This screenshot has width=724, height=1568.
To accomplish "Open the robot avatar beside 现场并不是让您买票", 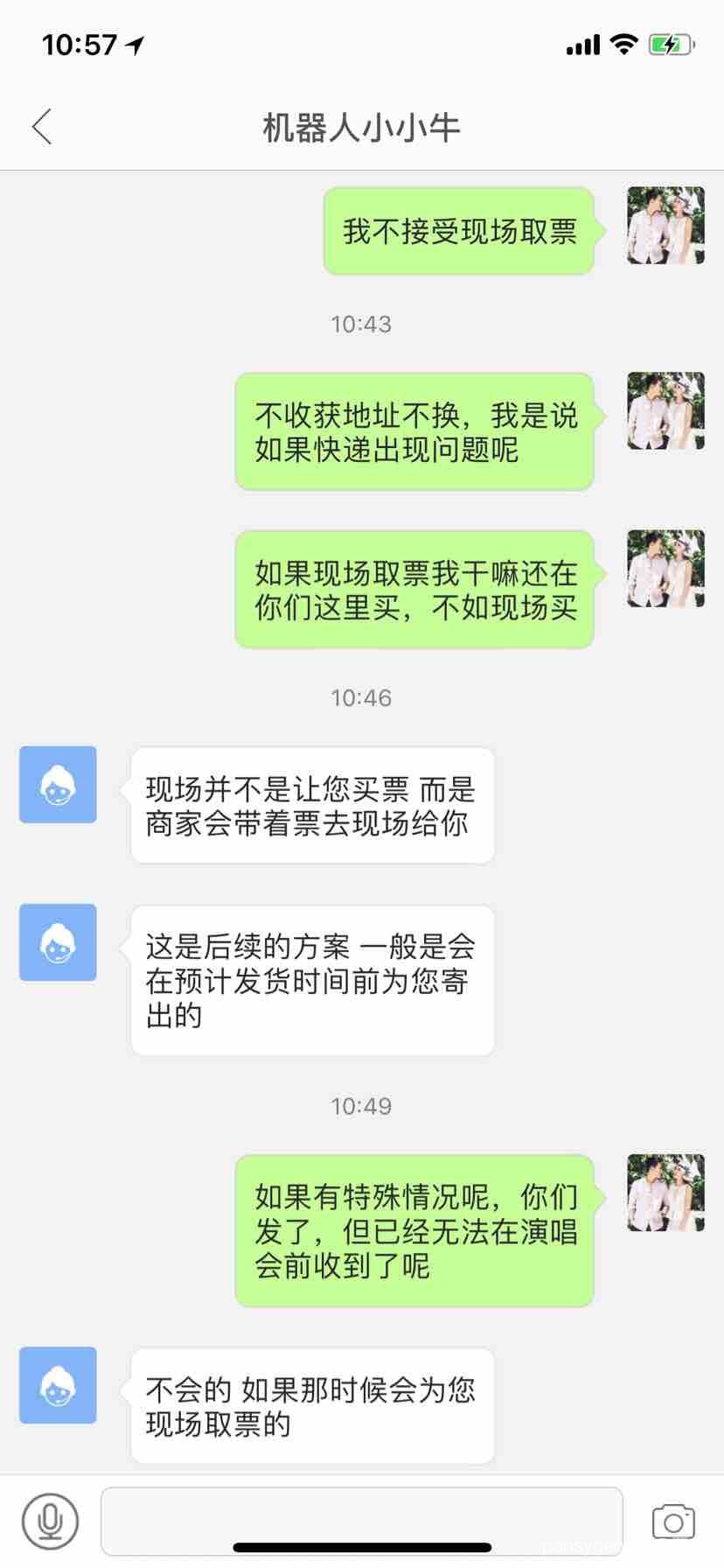I will click(58, 785).
